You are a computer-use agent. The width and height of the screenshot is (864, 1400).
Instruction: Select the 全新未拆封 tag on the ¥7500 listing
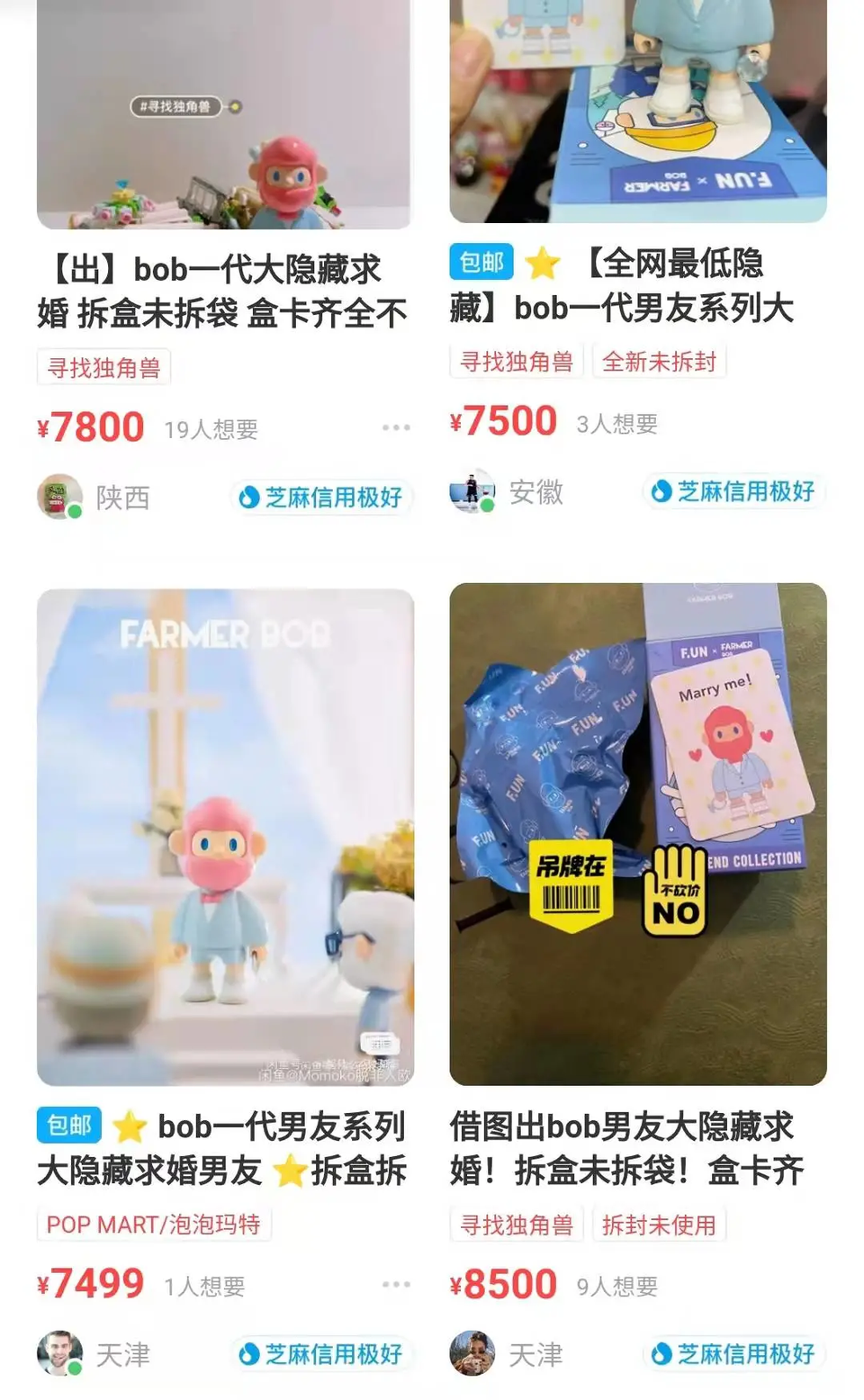[x=659, y=362]
